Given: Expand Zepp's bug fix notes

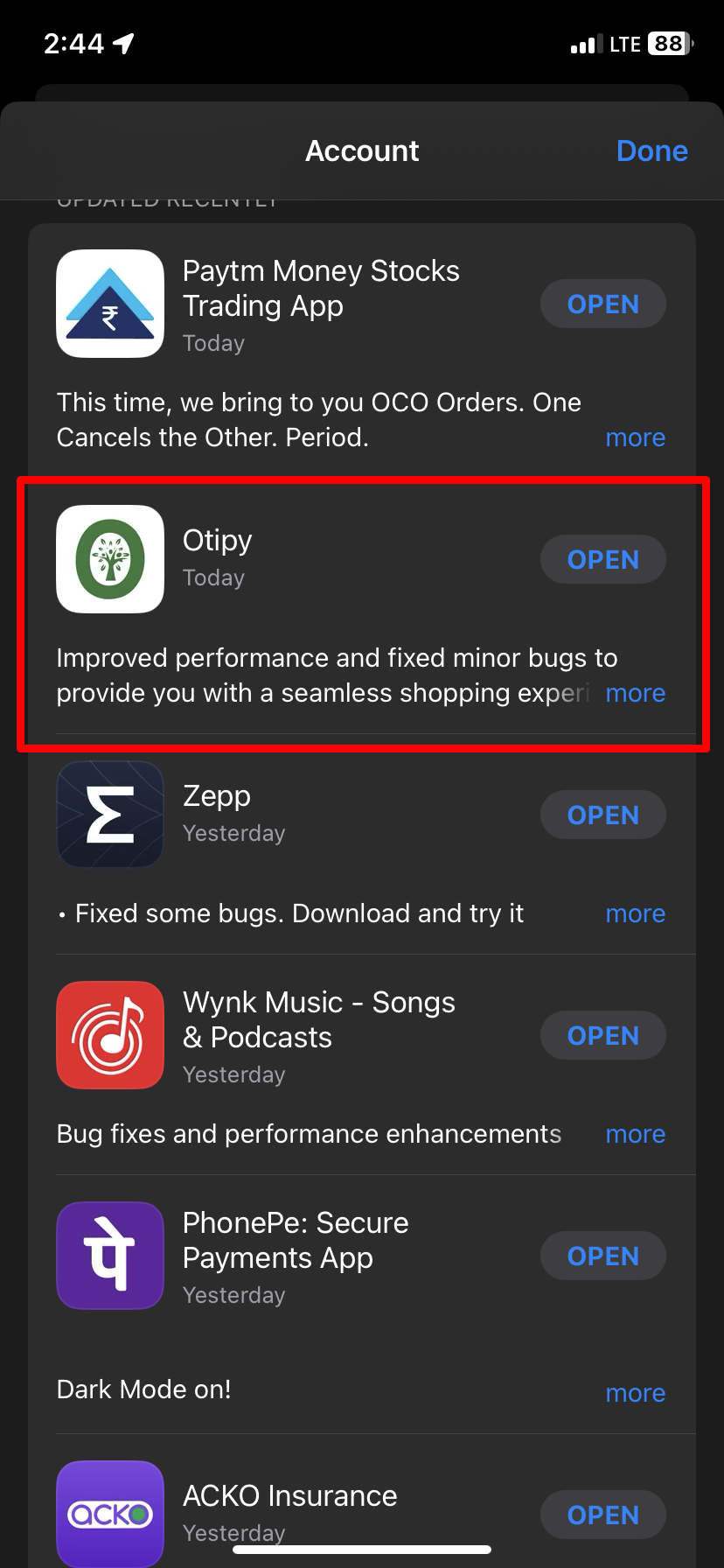Looking at the screenshot, I should pyautogui.click(x=635, y=913).
